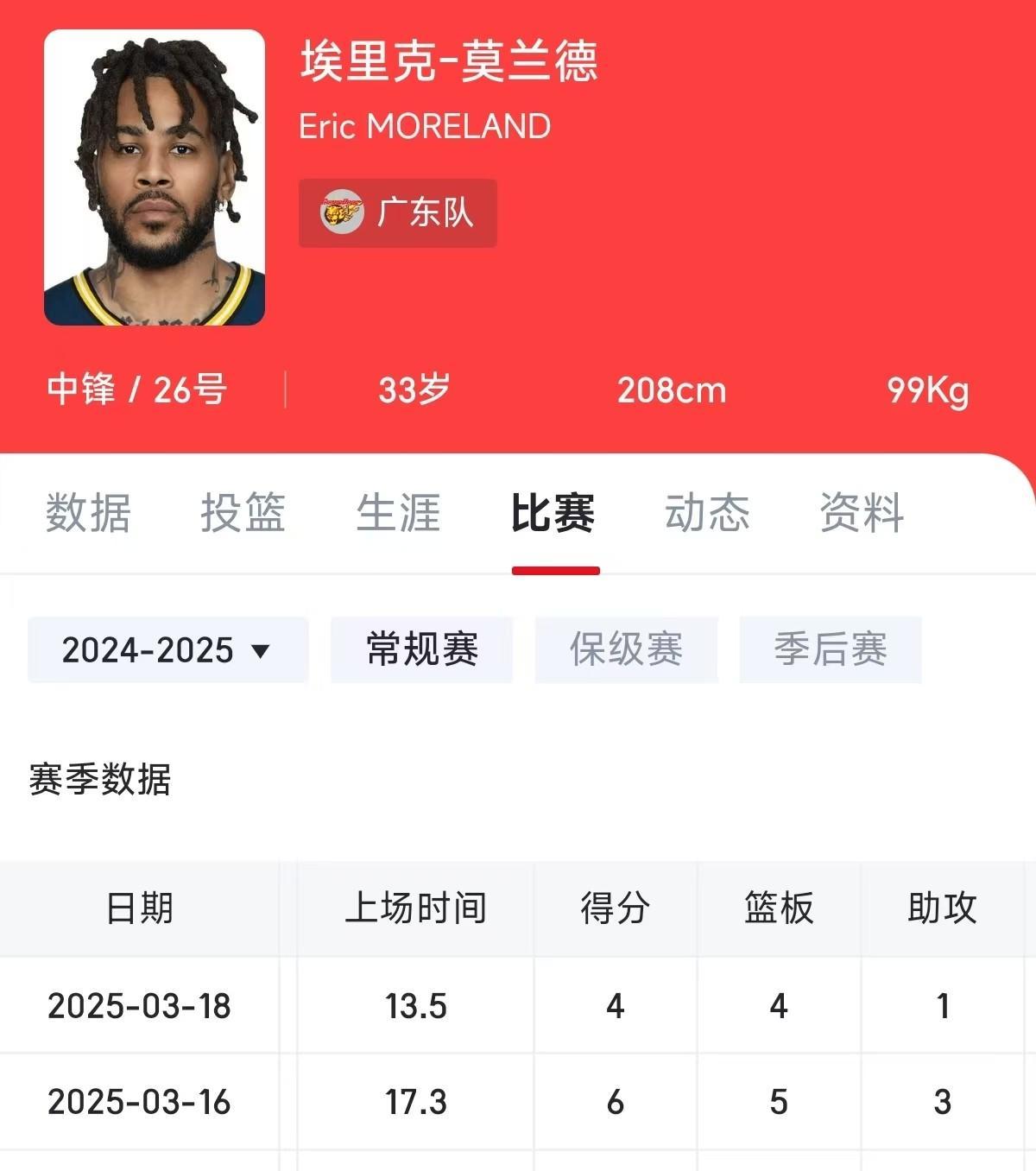Open the 广东队 team chip

(x=398, y=213)
